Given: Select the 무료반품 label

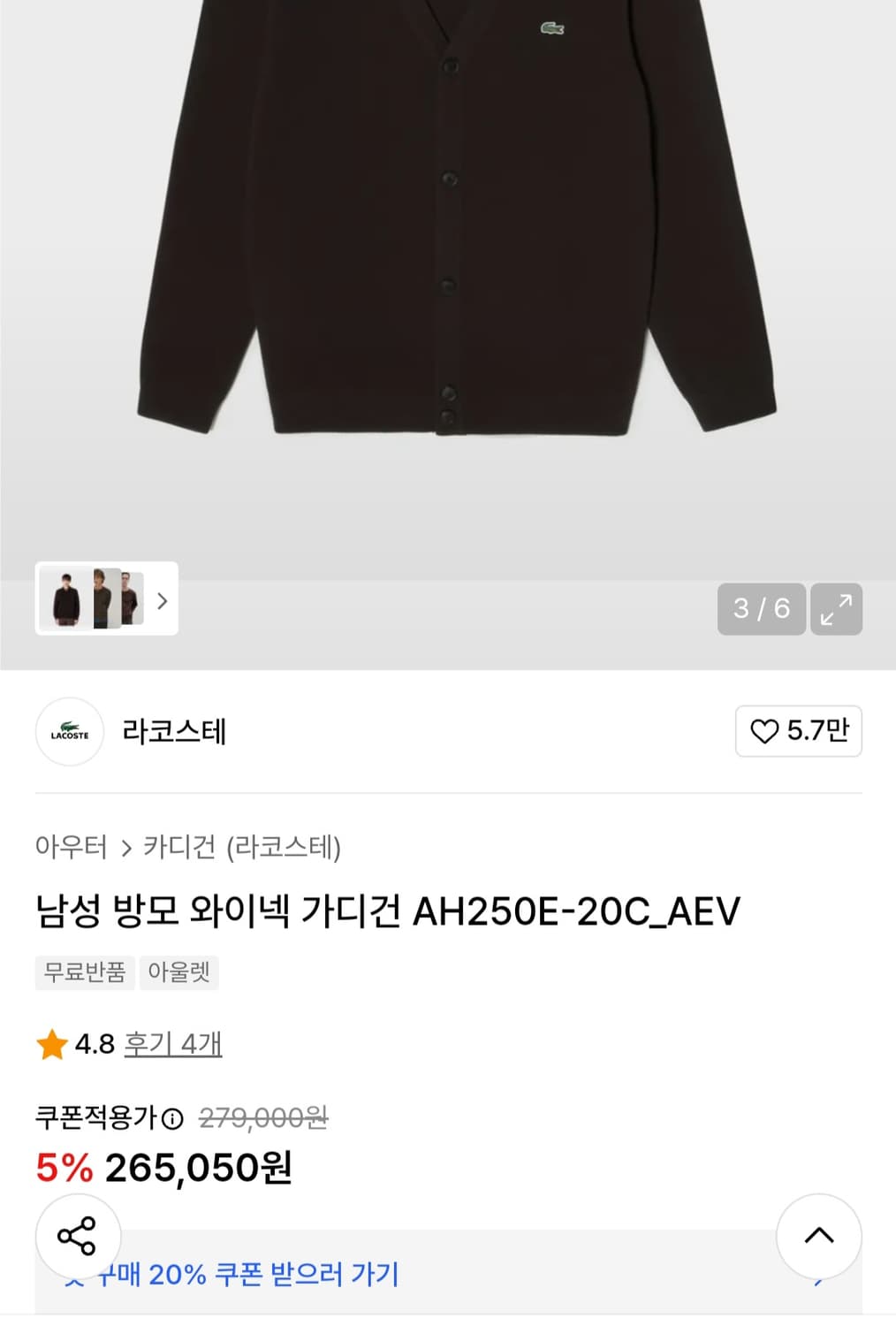Looking at the screenshot, I should point(84,972).
